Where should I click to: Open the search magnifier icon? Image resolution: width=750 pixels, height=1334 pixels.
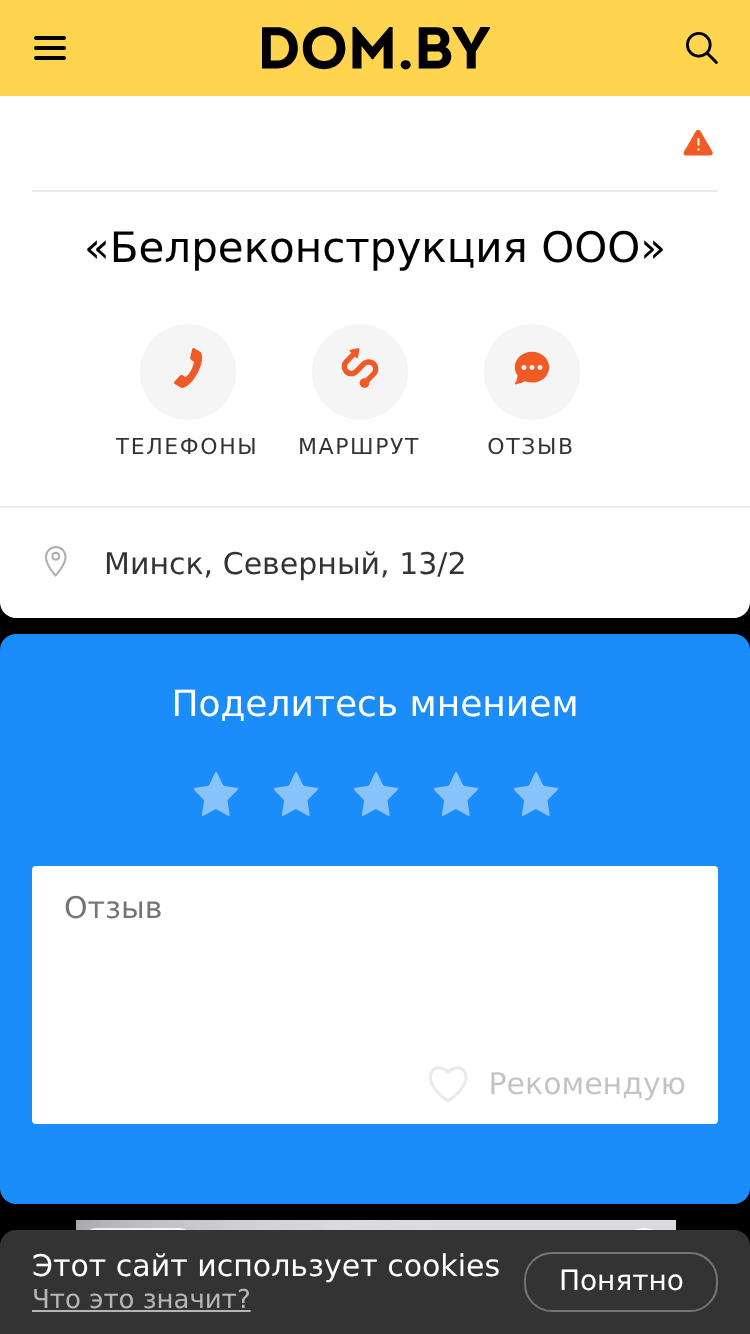(x=701, y=48)
